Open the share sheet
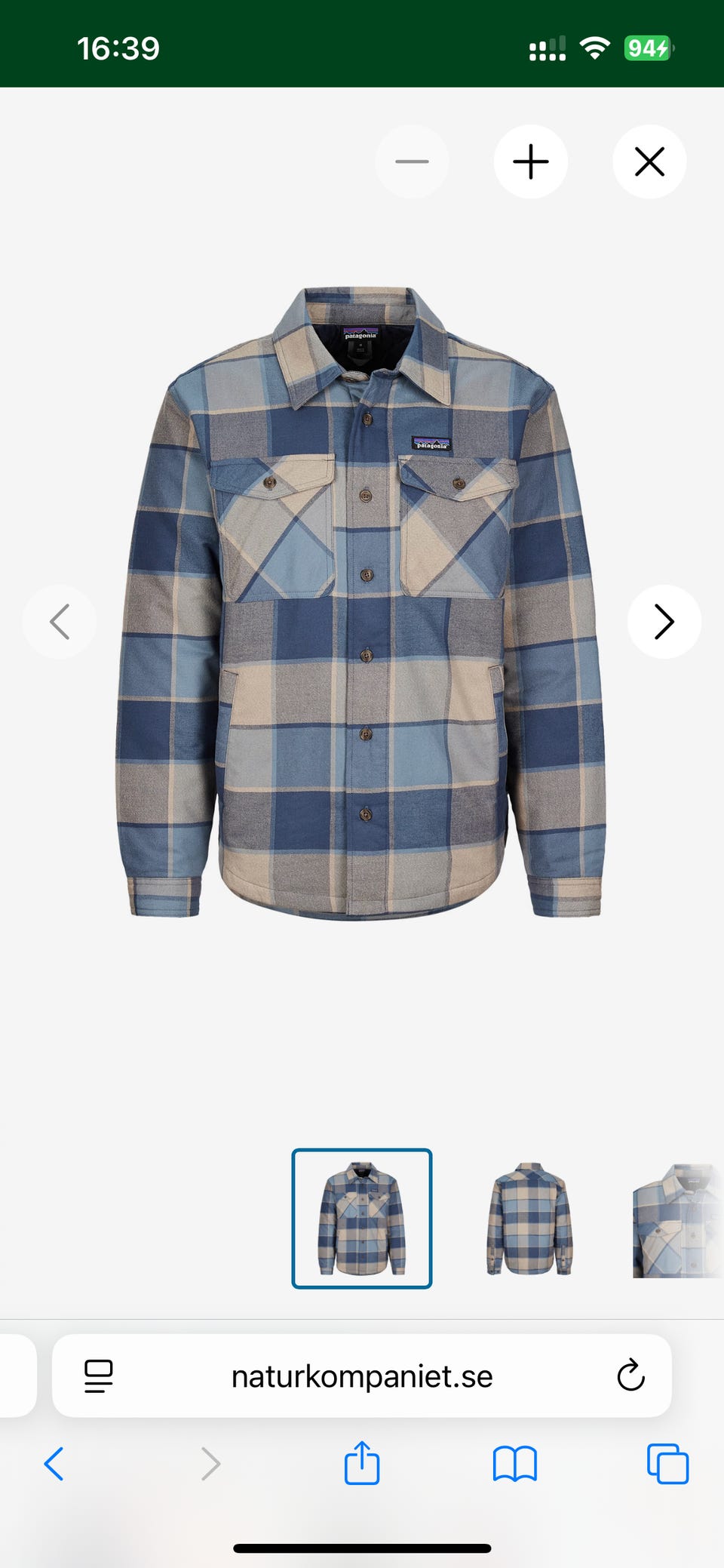The height and width of the screenshot is (1568, 724). coord(362,1462)
